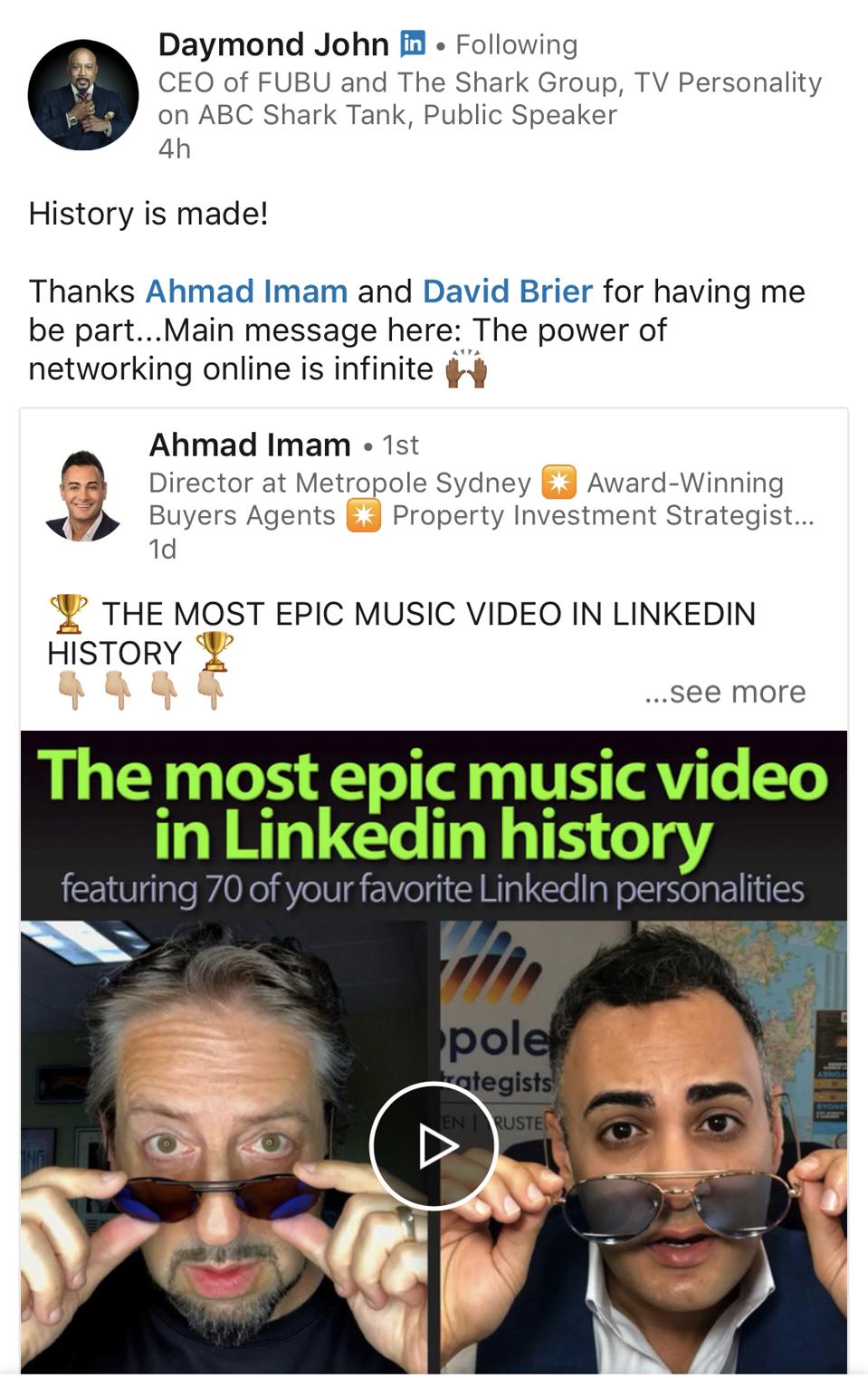
Task: Open Daymond John's name link
Action: [x=273, y=43]
